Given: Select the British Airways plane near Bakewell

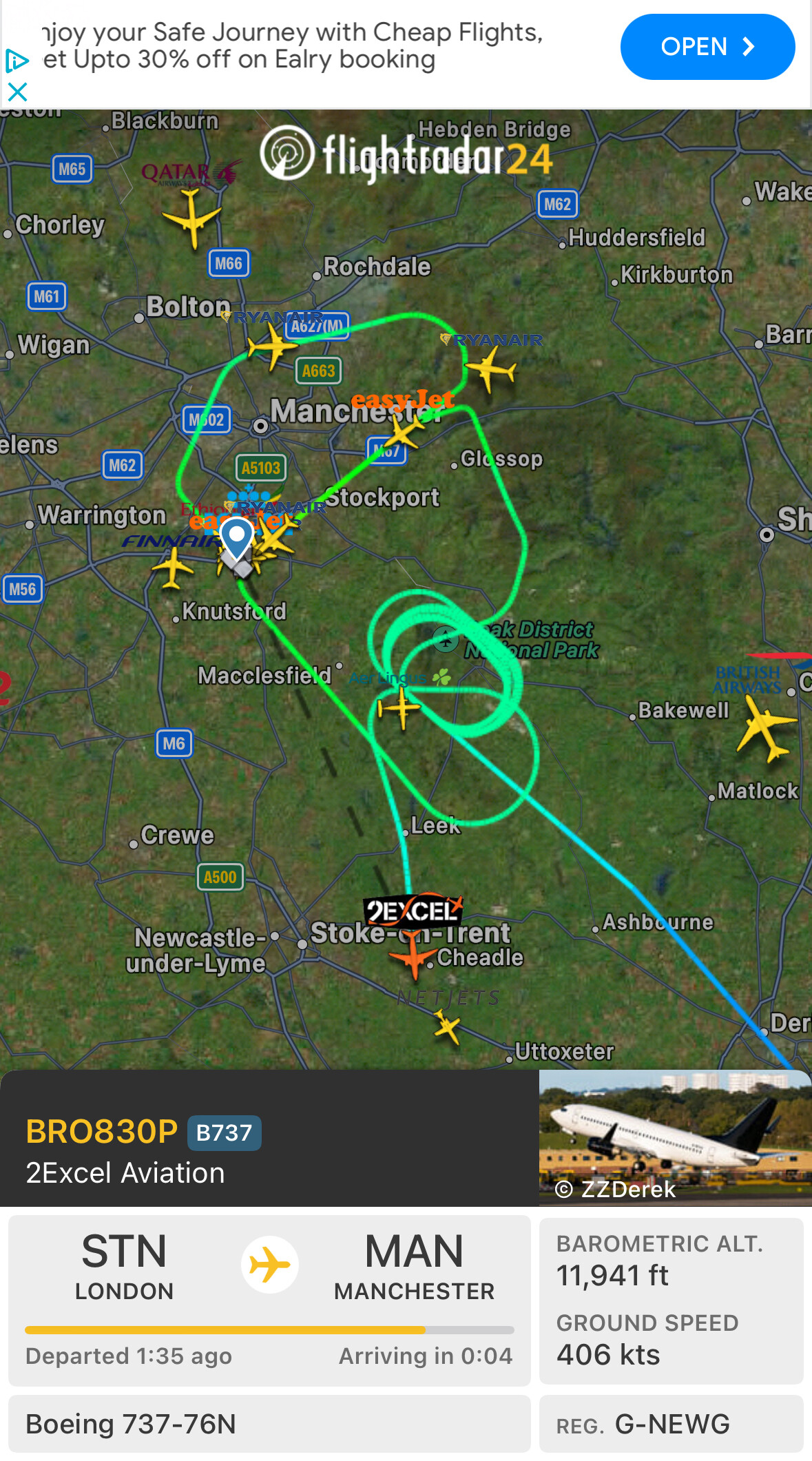Looking at the screenshot, I should point(764,729).
